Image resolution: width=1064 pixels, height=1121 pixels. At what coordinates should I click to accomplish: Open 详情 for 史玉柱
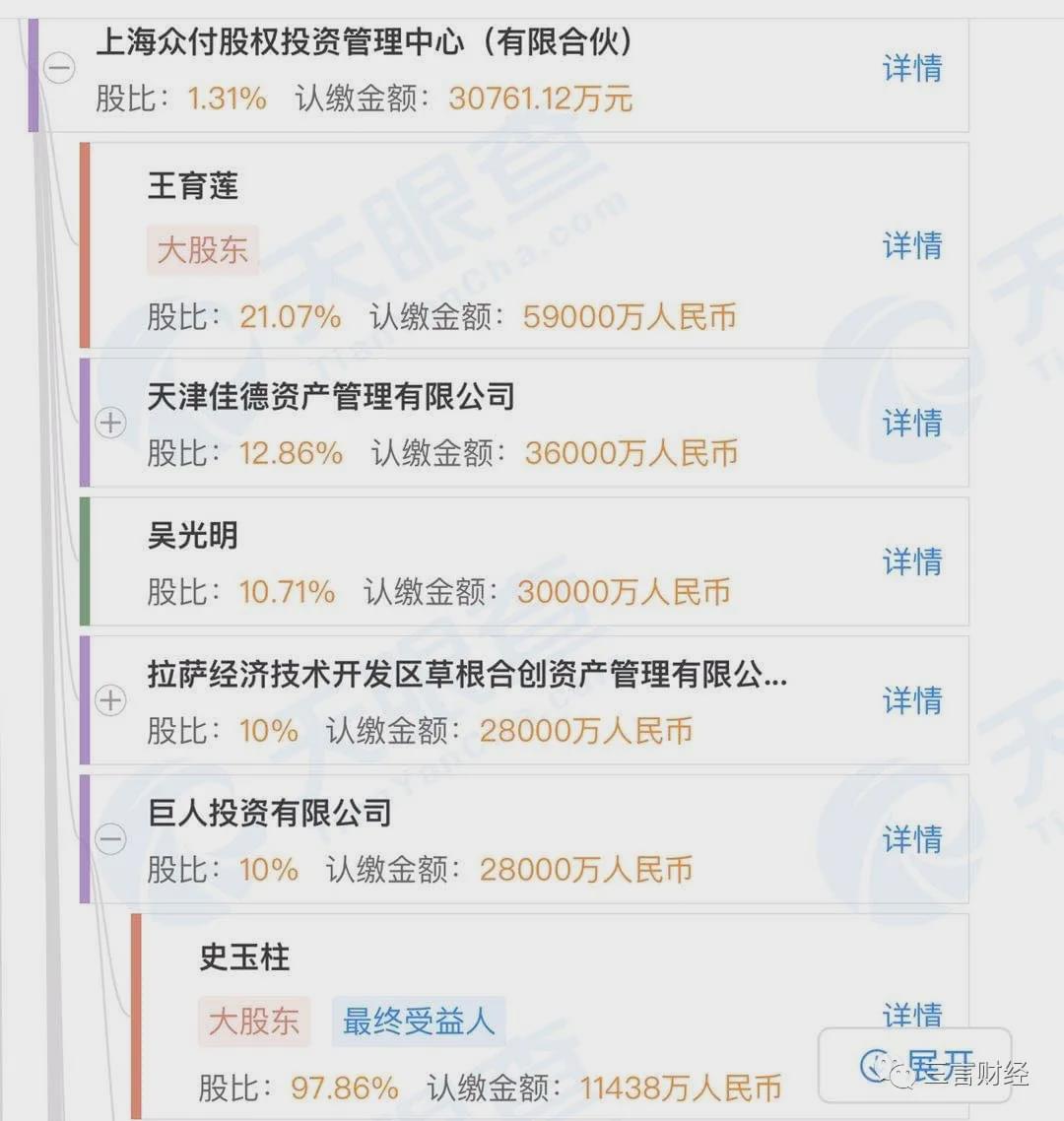pyautogui.click(x=911, y=1014)
